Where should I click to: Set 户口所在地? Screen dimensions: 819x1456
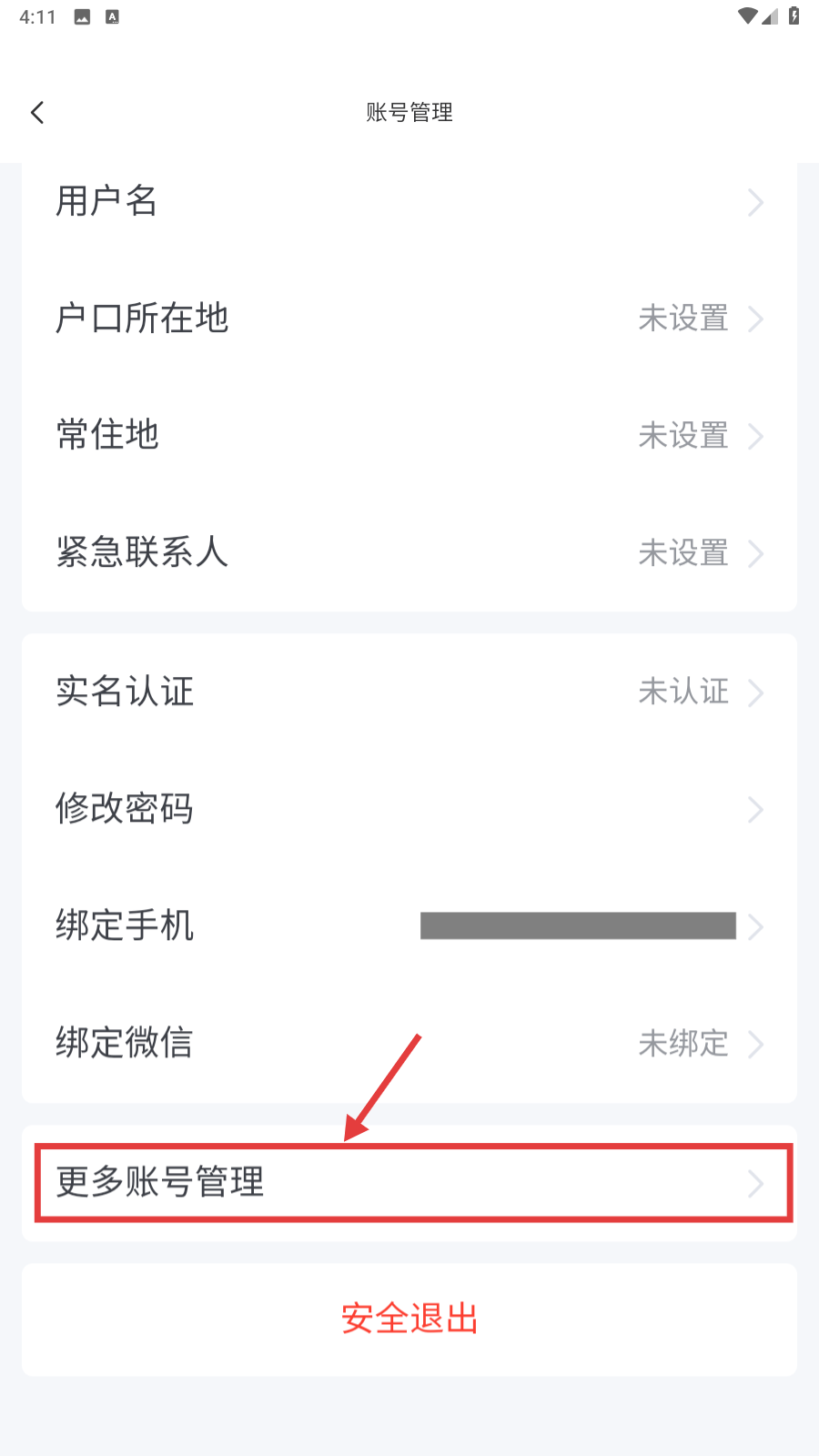click(x=409, y=318)
